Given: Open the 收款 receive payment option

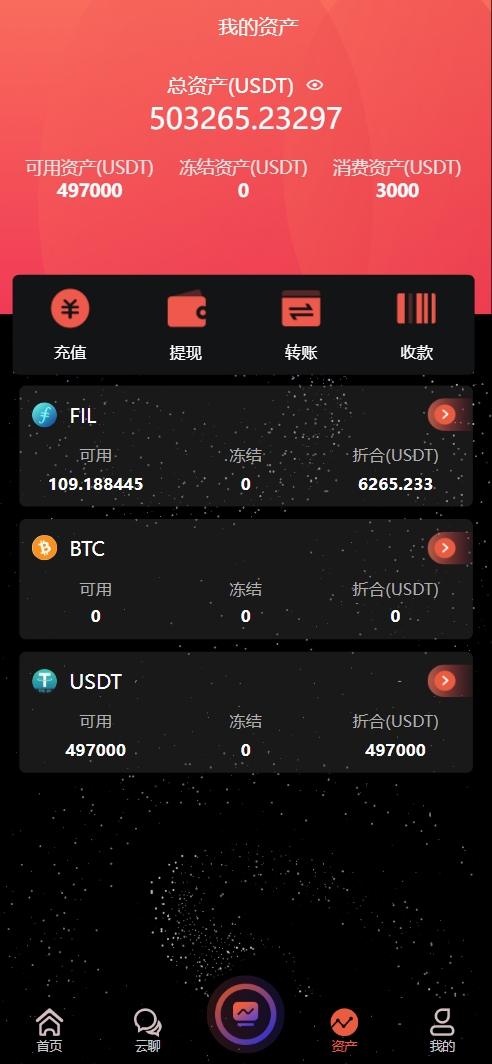Looking at the screenshot, I should coord(417,325).
